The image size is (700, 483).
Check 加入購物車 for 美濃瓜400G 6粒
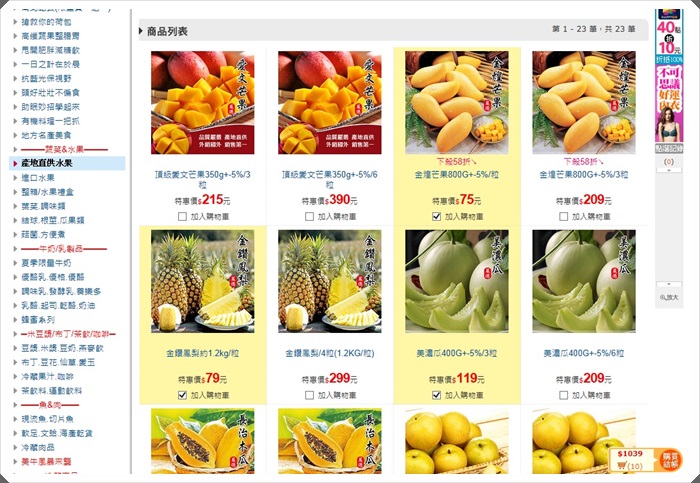click(565, 395)
